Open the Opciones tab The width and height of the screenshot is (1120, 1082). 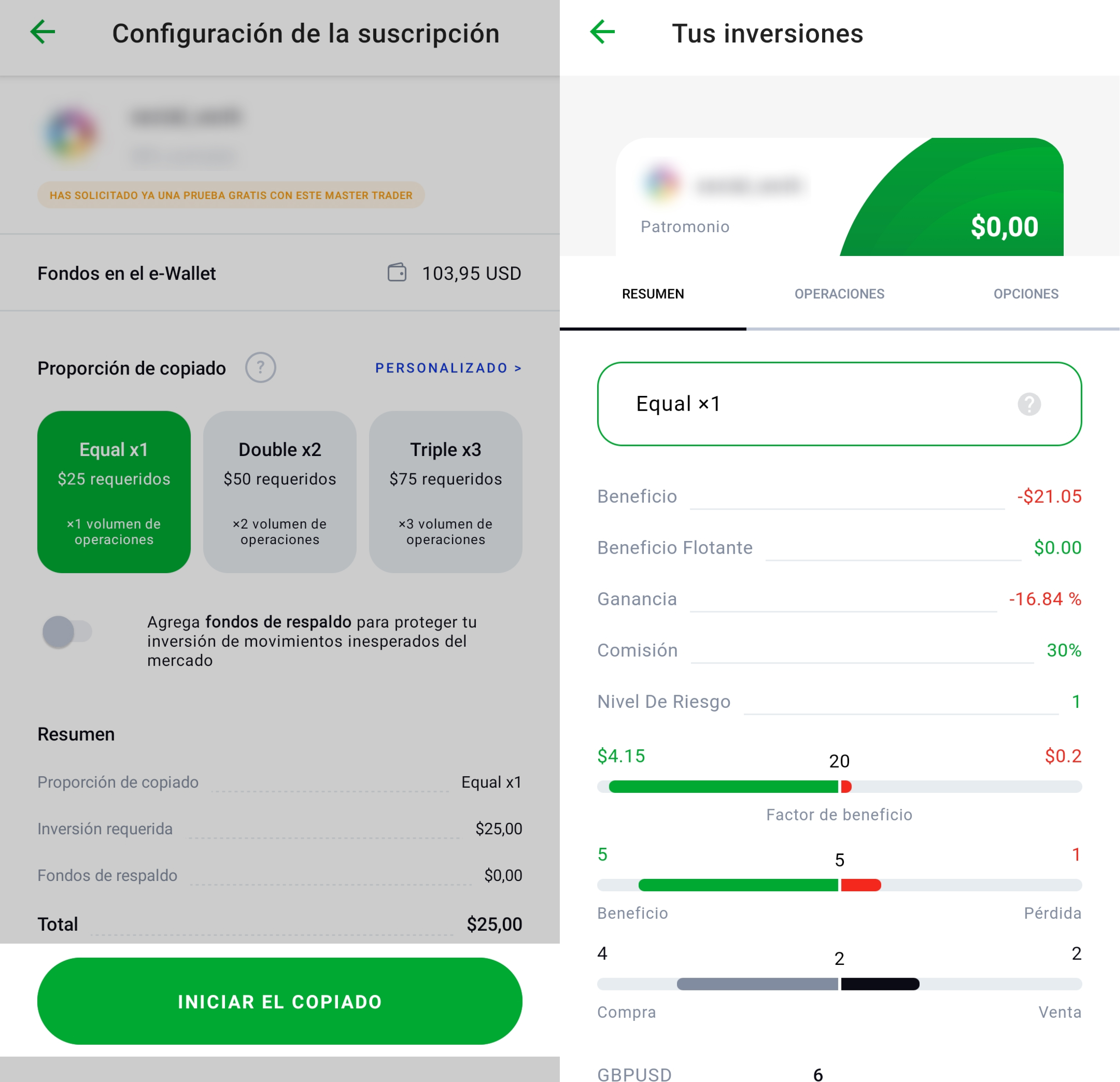click(x=1026, y=294)
